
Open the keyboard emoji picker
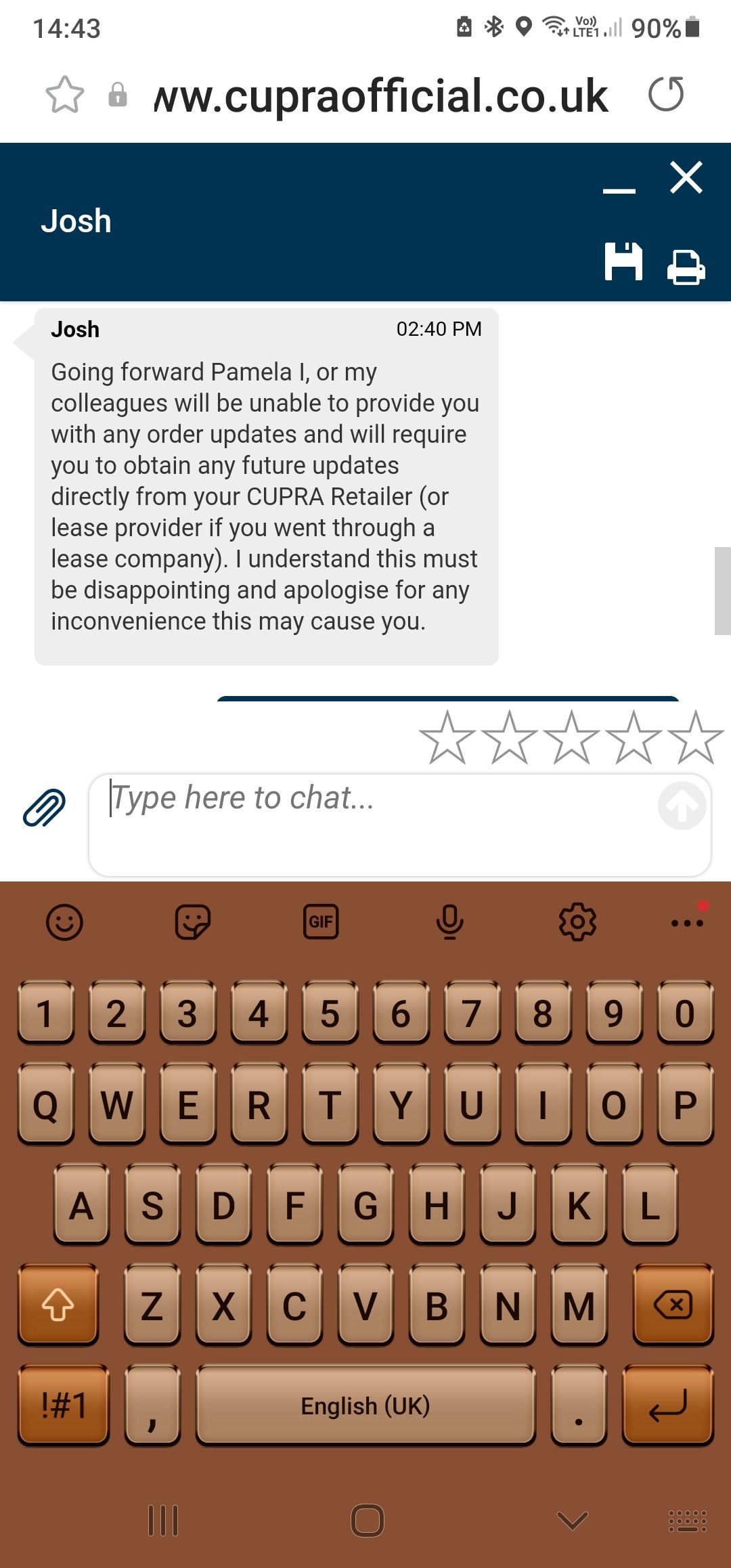(x=64, y=921)
